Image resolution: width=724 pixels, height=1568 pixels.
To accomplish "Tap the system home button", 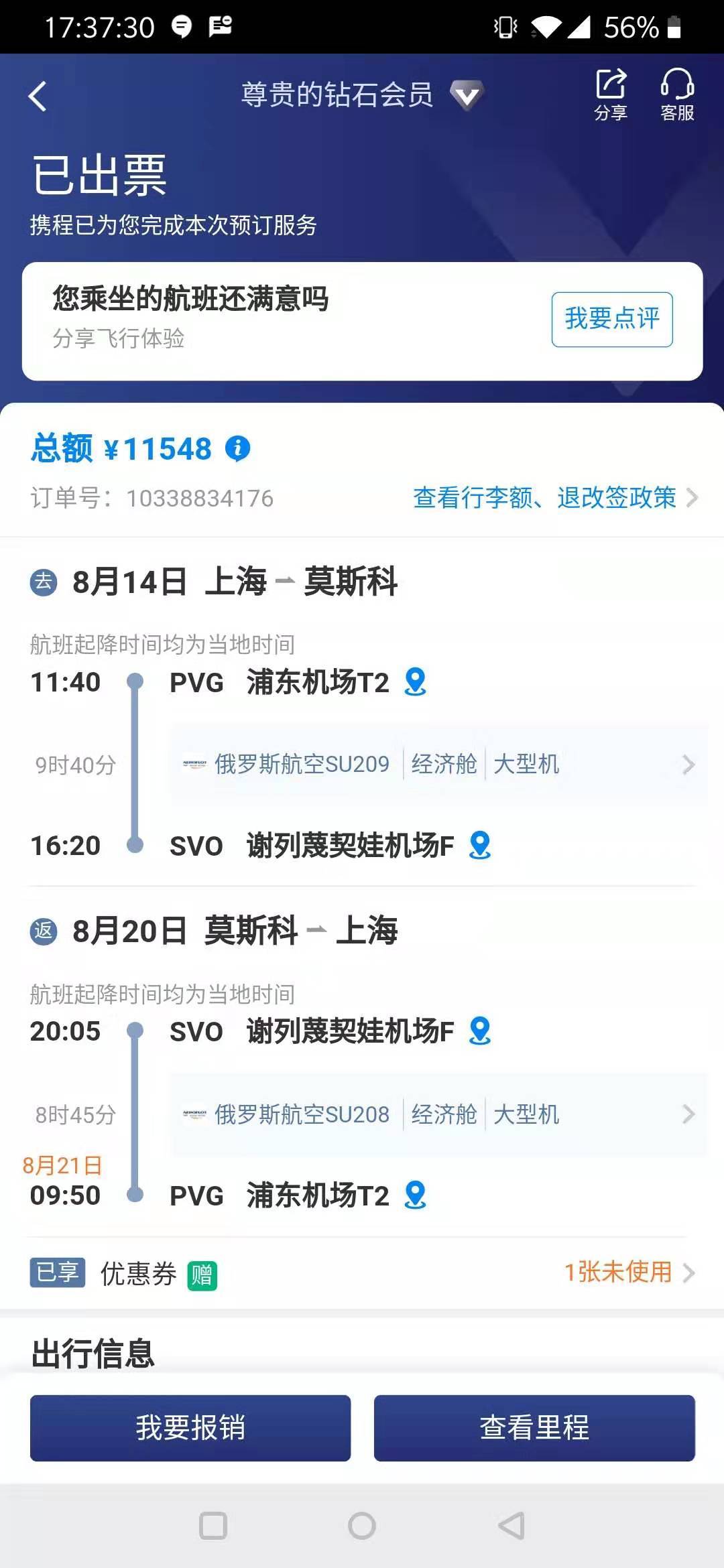I will click(x=362, y=1526).
